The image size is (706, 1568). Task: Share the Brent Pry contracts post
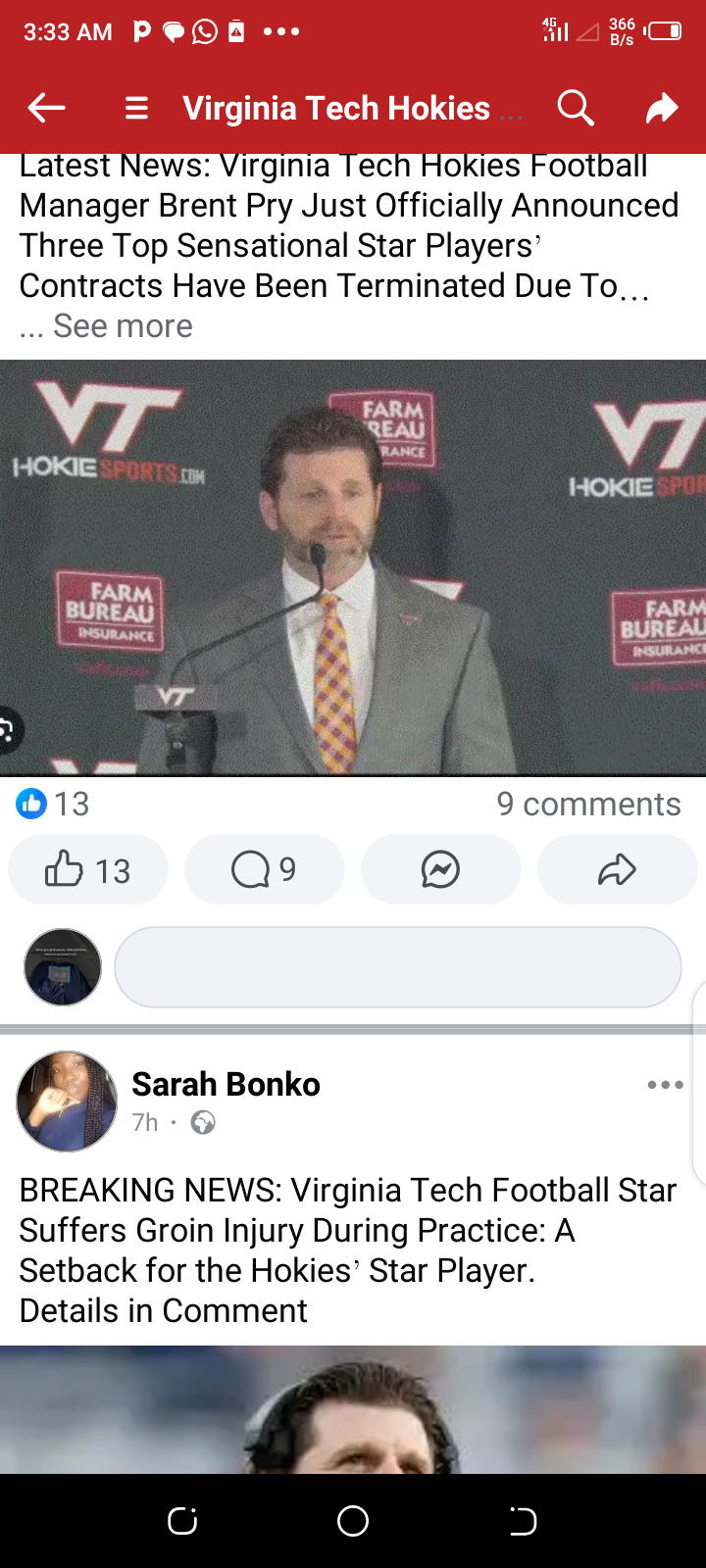(x=617, y=869)
